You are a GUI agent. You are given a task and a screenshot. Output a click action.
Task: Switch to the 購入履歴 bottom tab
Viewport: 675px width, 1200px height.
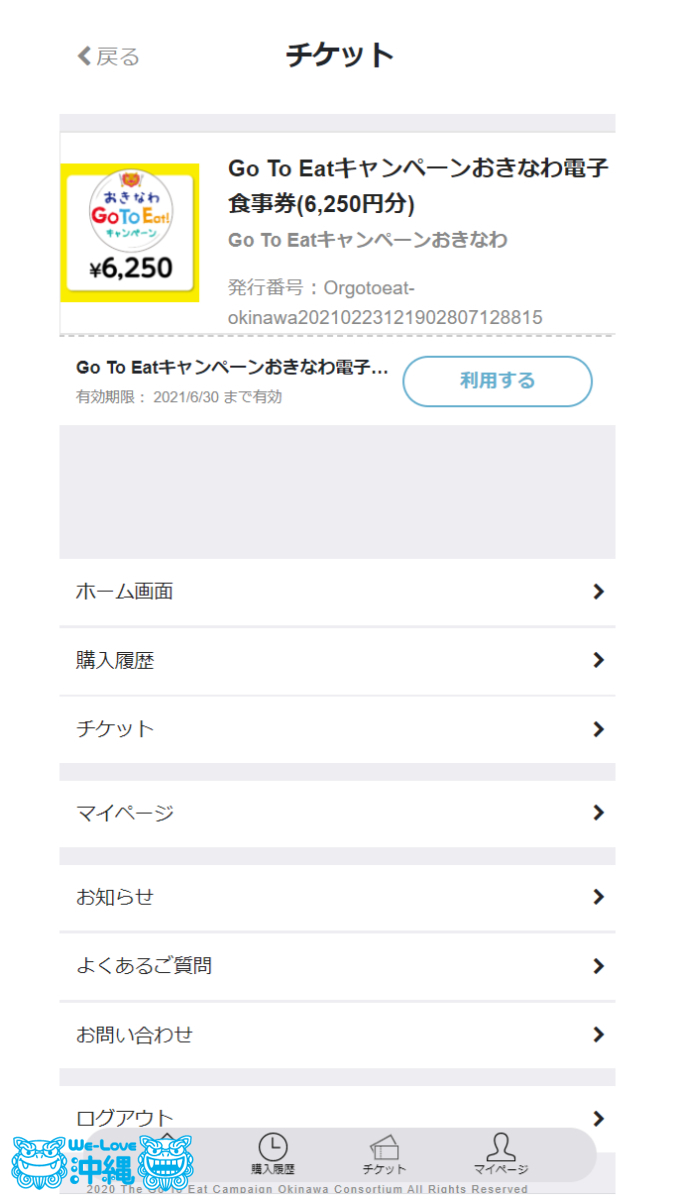pyautogui.click(x=273, y=1154)
